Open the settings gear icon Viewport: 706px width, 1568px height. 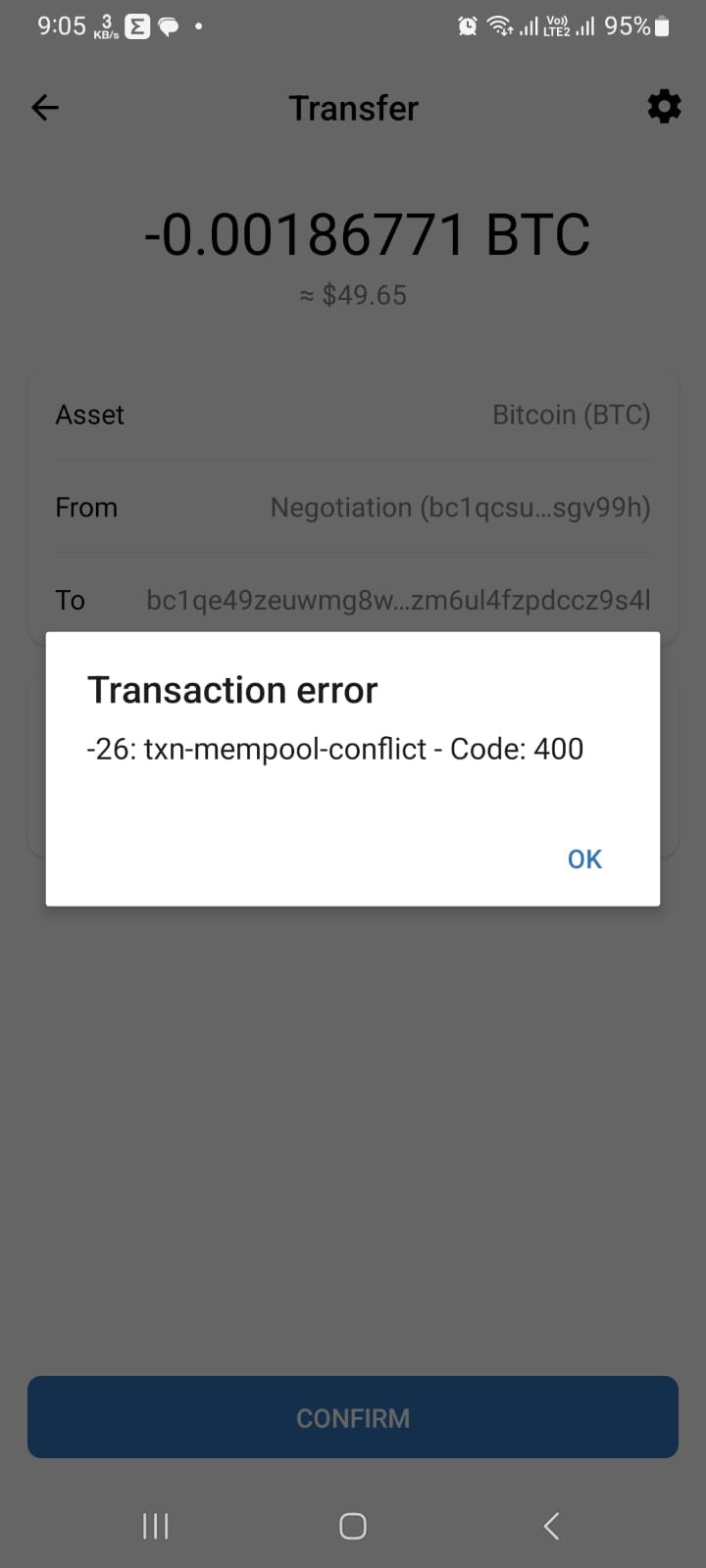(x=664, y=107)
